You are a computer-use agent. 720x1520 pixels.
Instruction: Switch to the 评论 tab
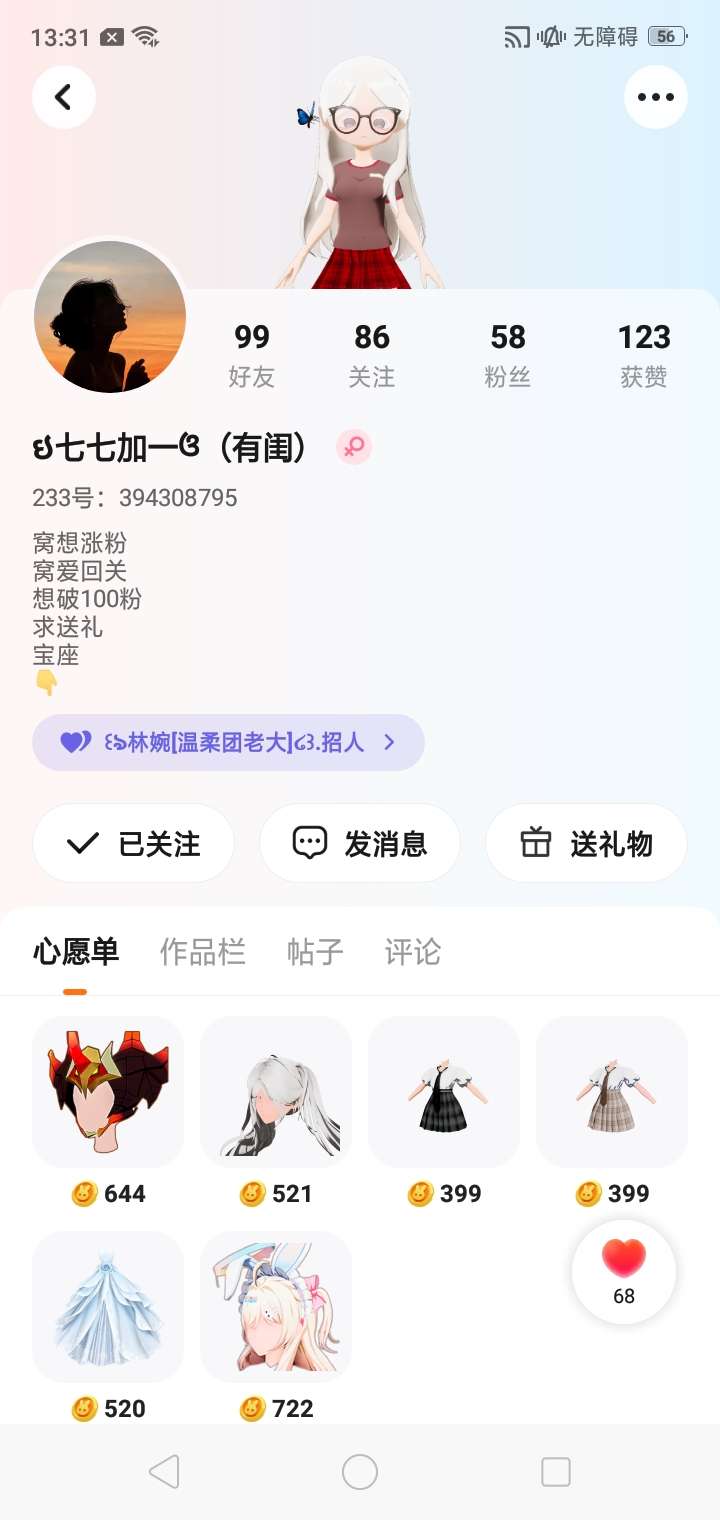(412, 952)
